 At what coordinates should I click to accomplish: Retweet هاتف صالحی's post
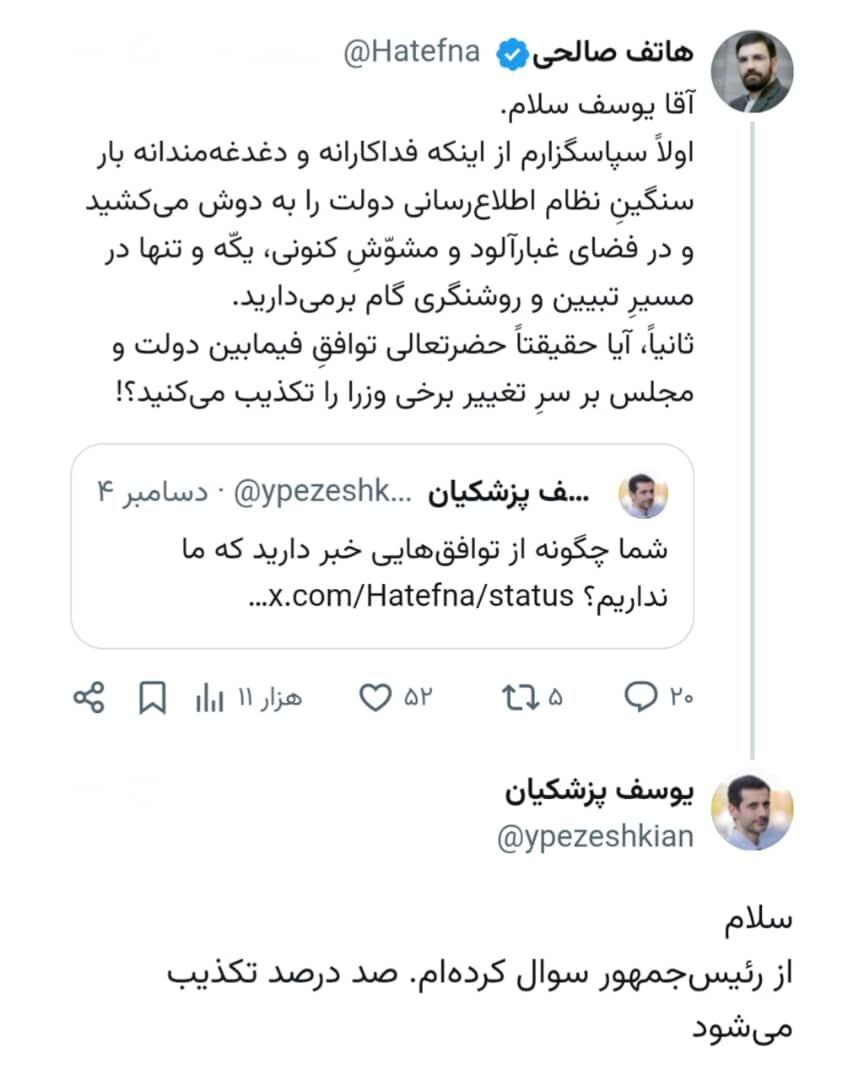[520, 695]
